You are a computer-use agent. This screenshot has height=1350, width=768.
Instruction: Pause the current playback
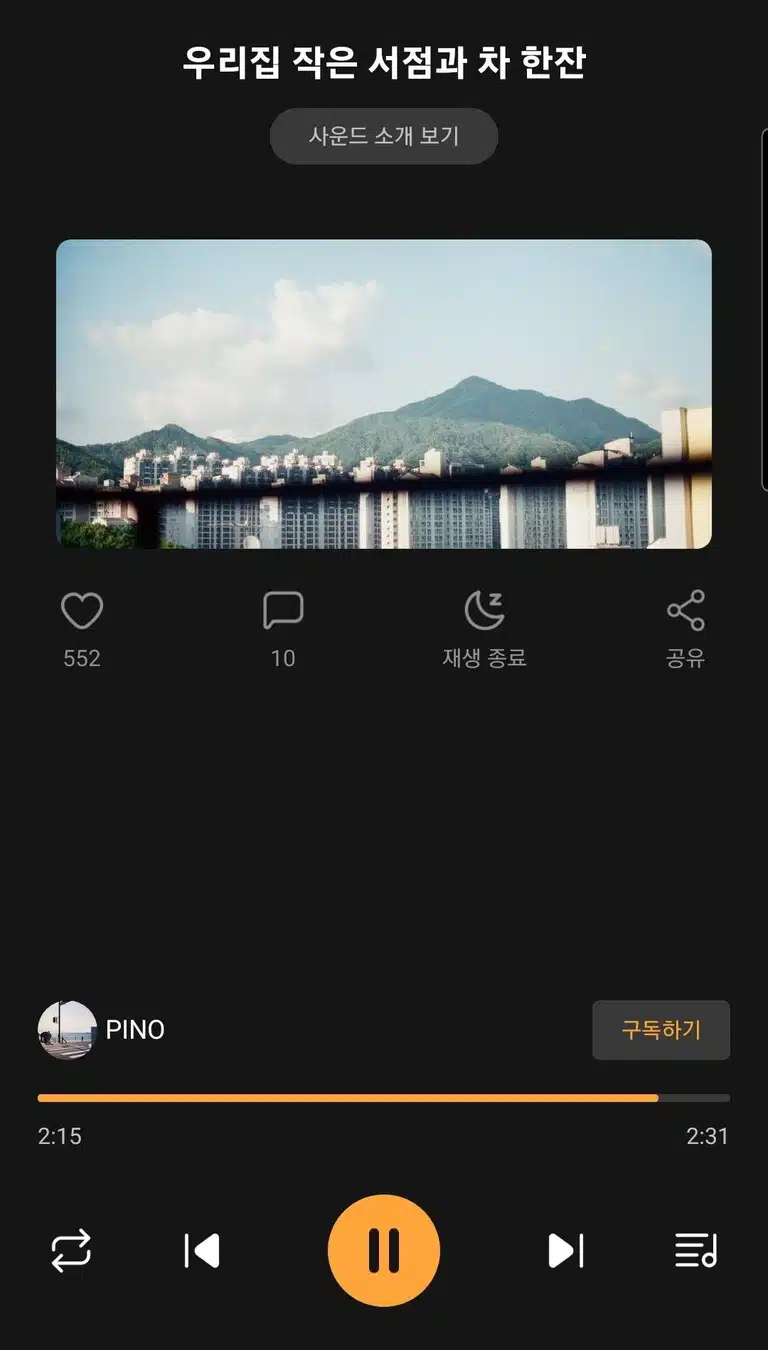click(384, 1250)
